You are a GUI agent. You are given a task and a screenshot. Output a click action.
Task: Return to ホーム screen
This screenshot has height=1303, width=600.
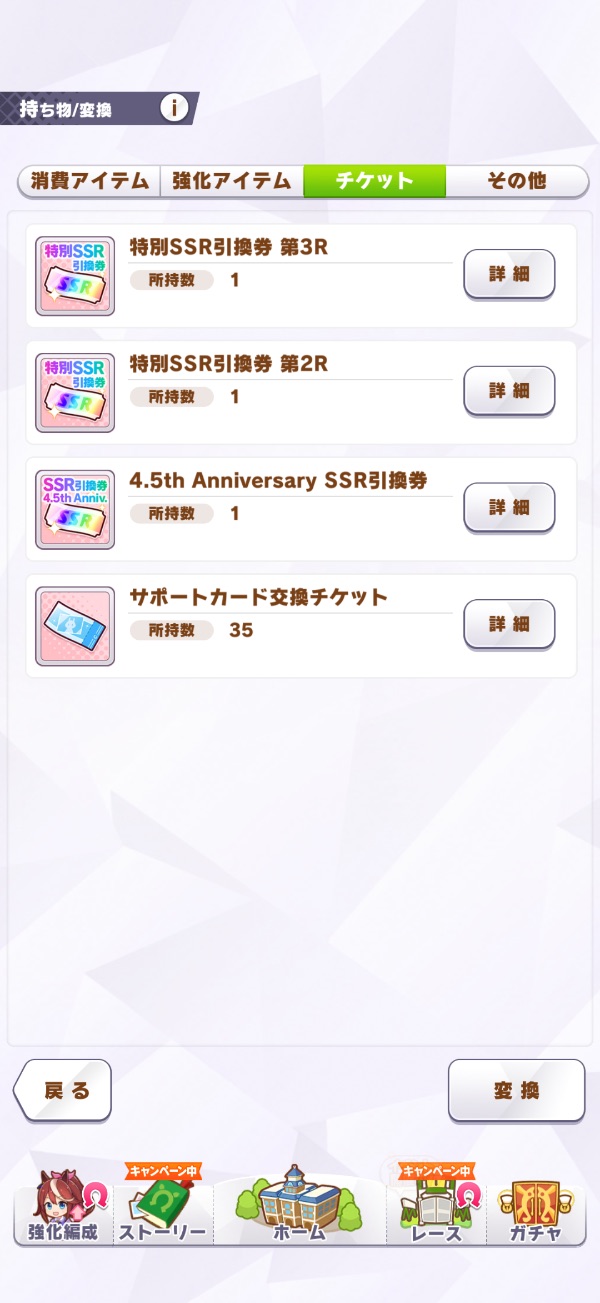(x=300, y=1210)
